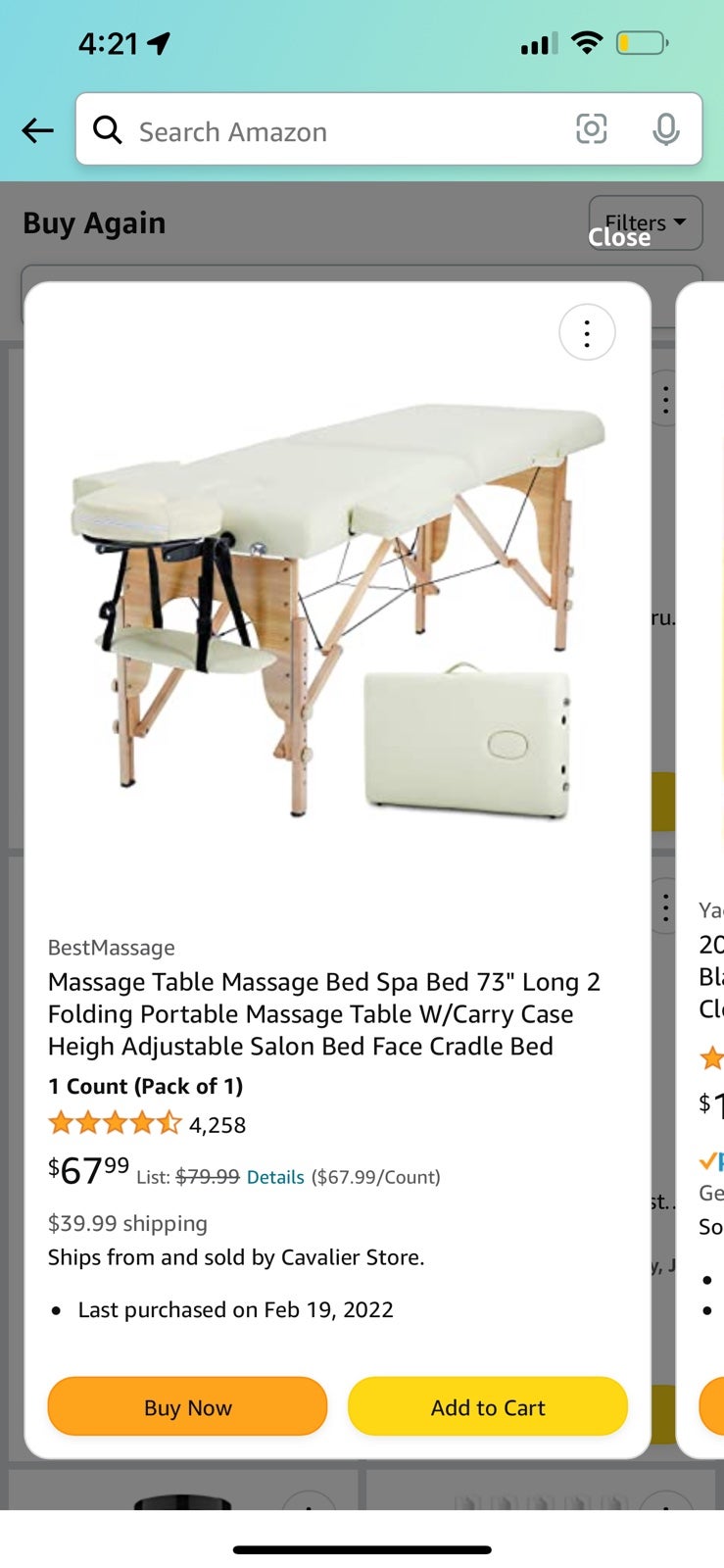Viewport: 724px width, 1568px height.
Task: Go back with the arrow icon
Action: tap(37, 130)
